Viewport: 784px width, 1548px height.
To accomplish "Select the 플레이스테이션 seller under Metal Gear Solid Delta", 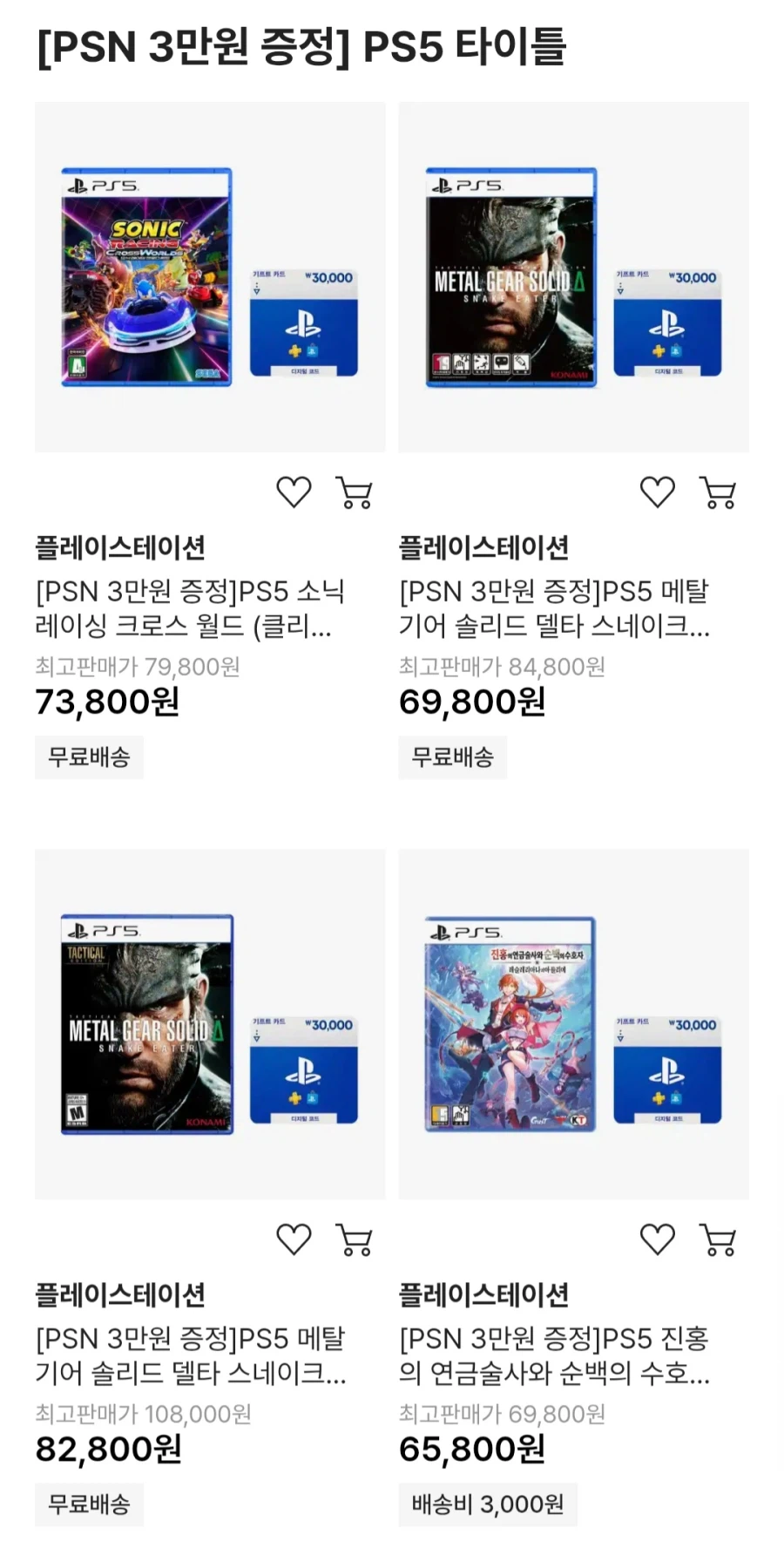I will (485, 548).
